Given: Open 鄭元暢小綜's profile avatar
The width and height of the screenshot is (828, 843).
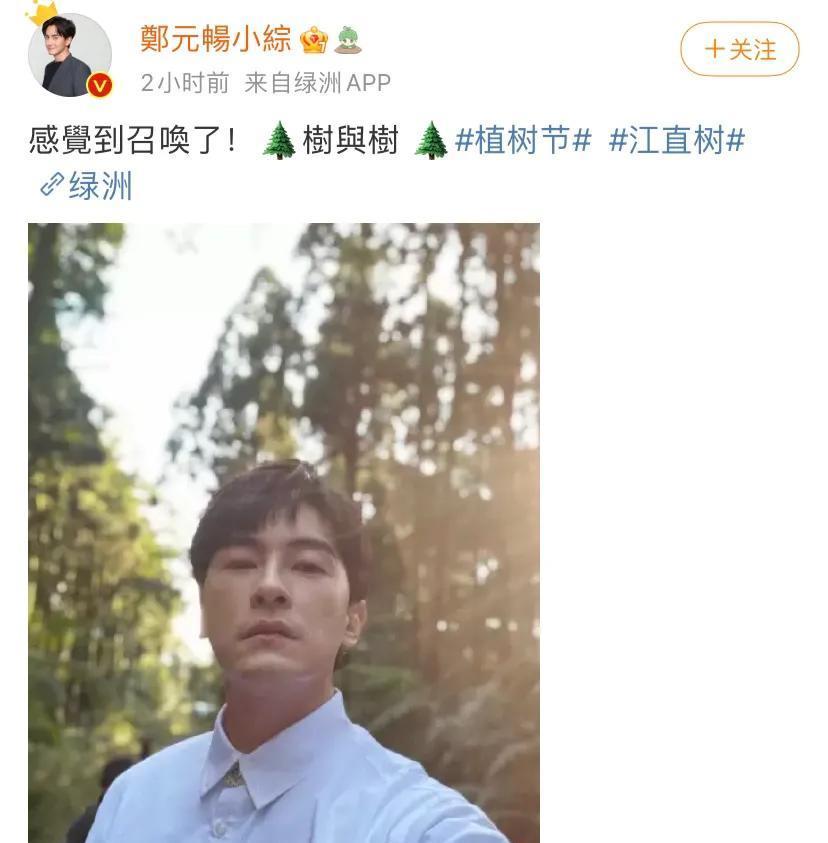Looking at the screenshot, I should pos(68,54).
